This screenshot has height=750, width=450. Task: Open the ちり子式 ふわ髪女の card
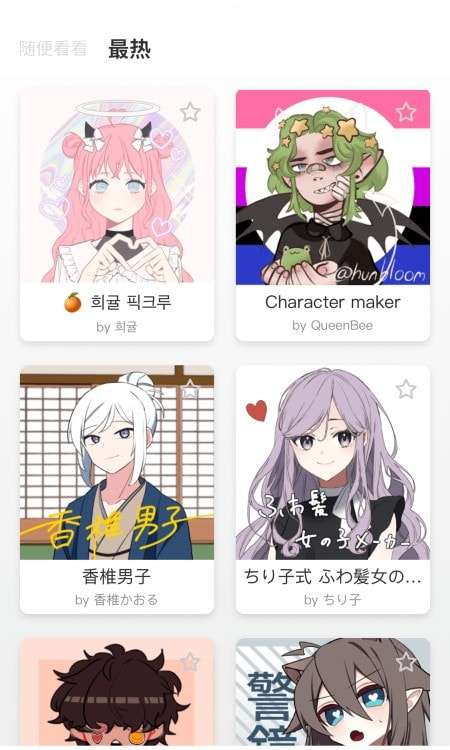coord(333,489)
